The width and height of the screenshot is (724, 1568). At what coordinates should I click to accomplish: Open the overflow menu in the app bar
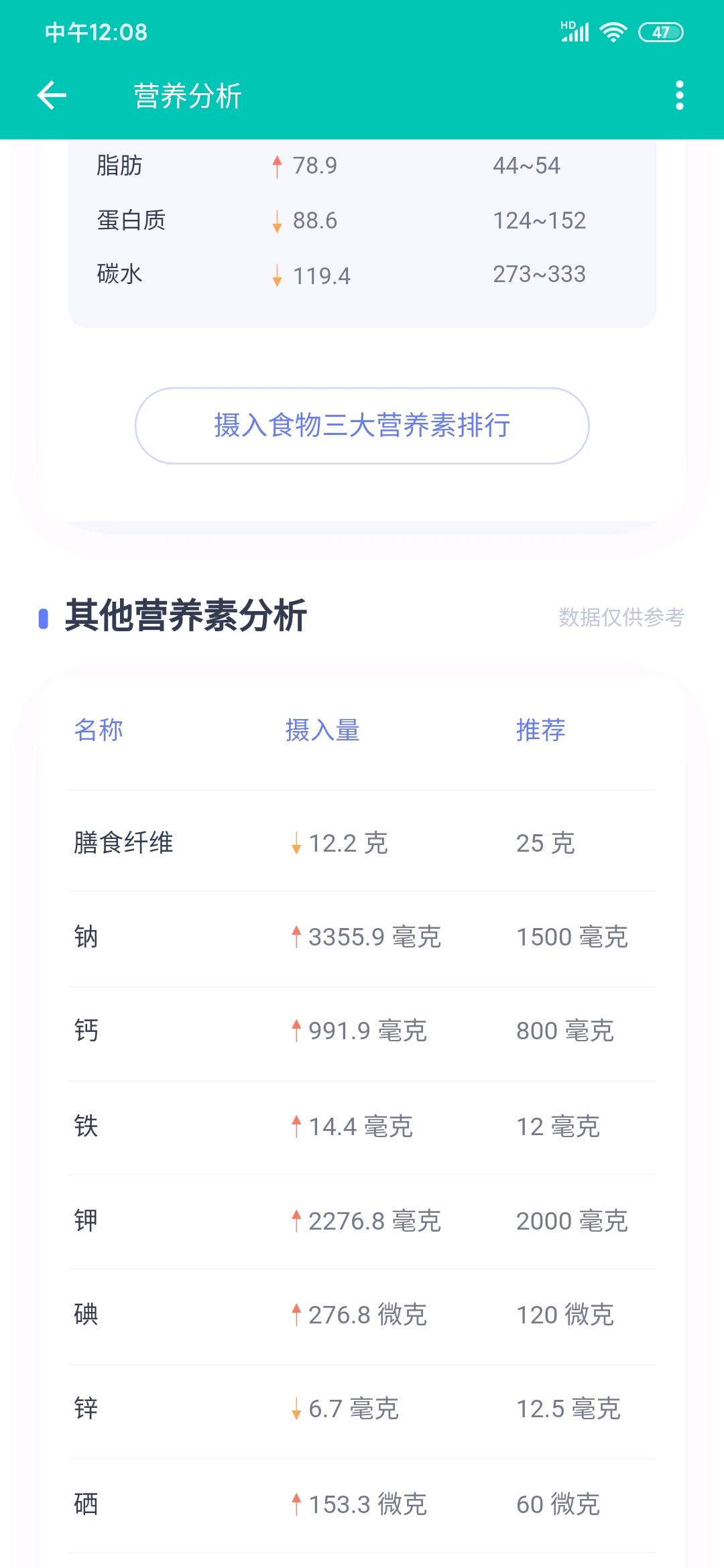pos(679,95)
